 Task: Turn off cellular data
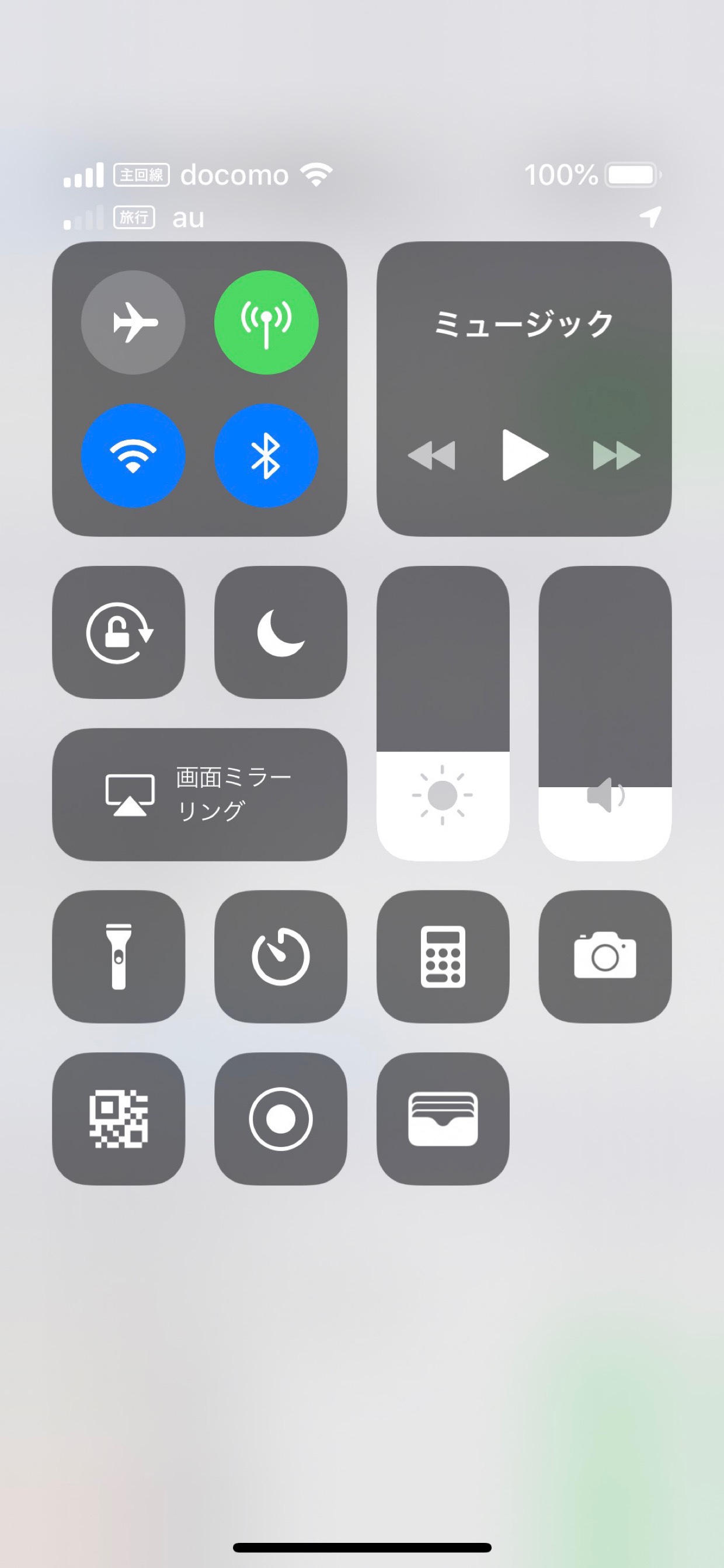coord(266,322)
